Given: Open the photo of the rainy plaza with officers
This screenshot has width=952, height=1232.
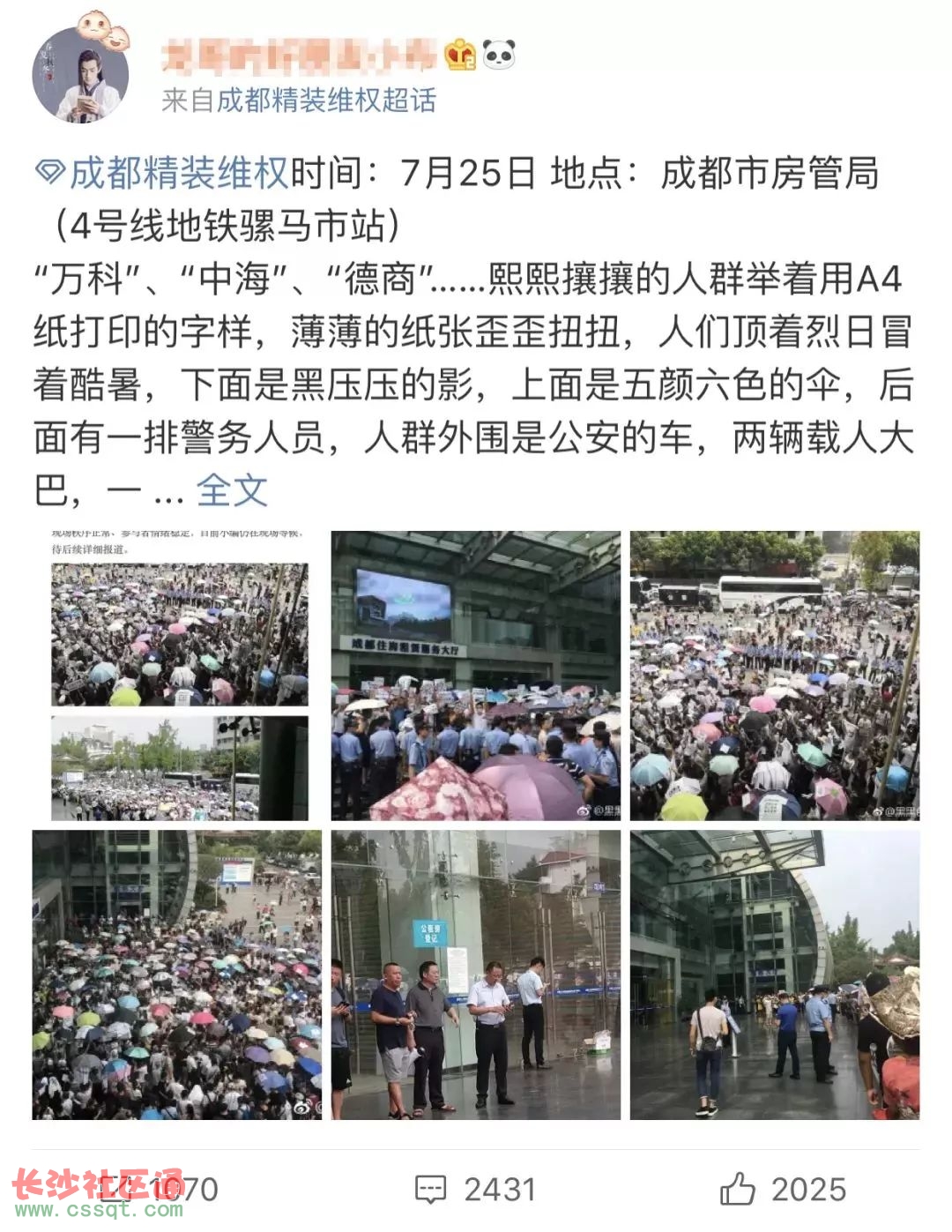Looking at the screenshot, I should [774, 974].
